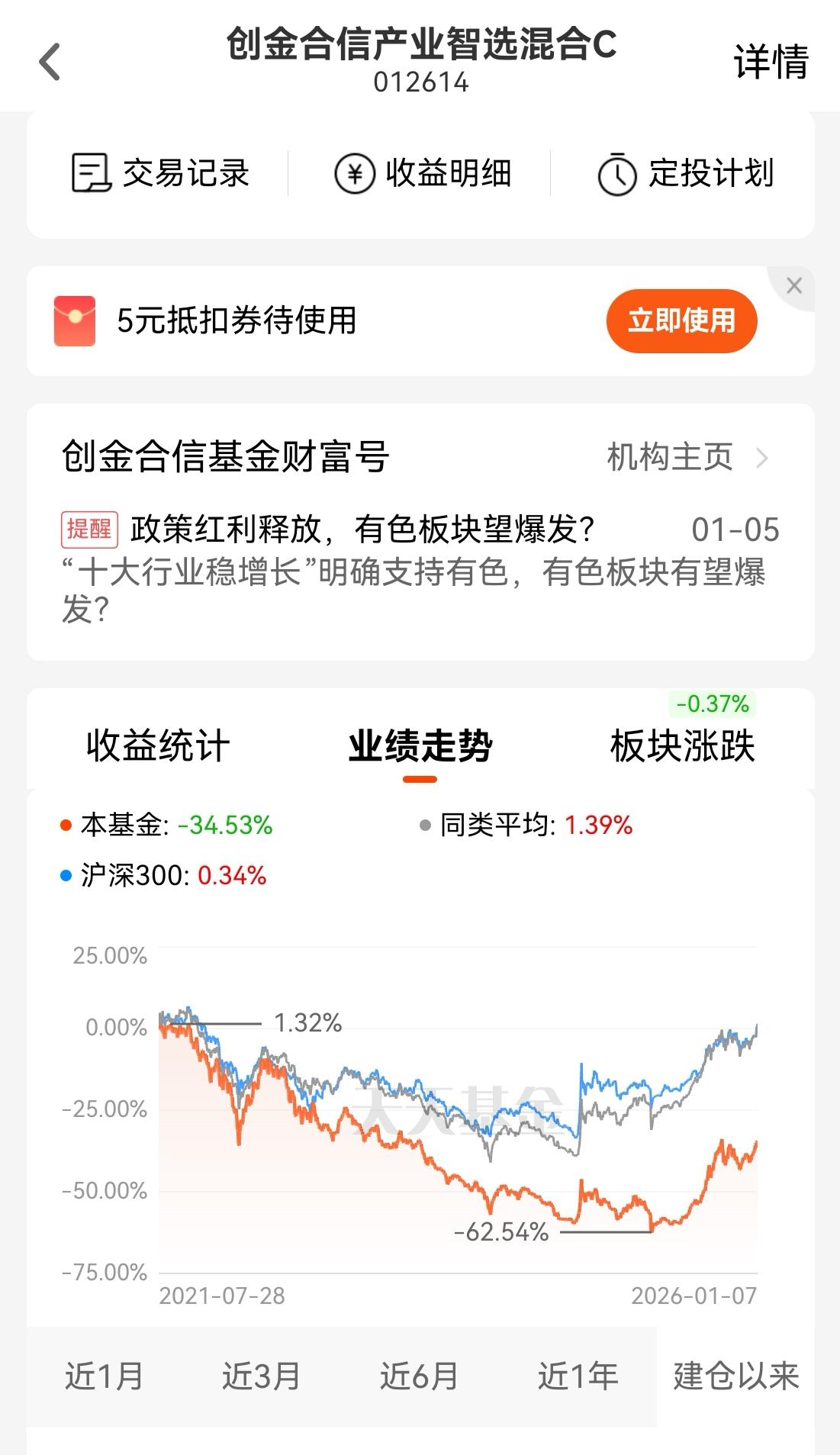Click the orange 本基金 legend dot
This screenshot has height=1455, width=840.
[64, 824]
